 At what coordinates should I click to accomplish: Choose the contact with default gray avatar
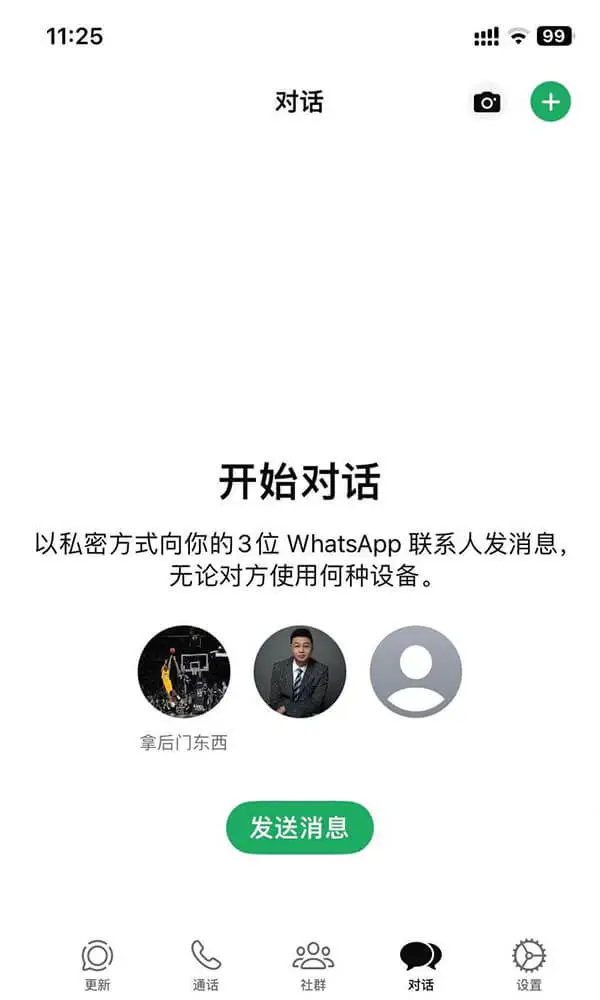point(416,672)
